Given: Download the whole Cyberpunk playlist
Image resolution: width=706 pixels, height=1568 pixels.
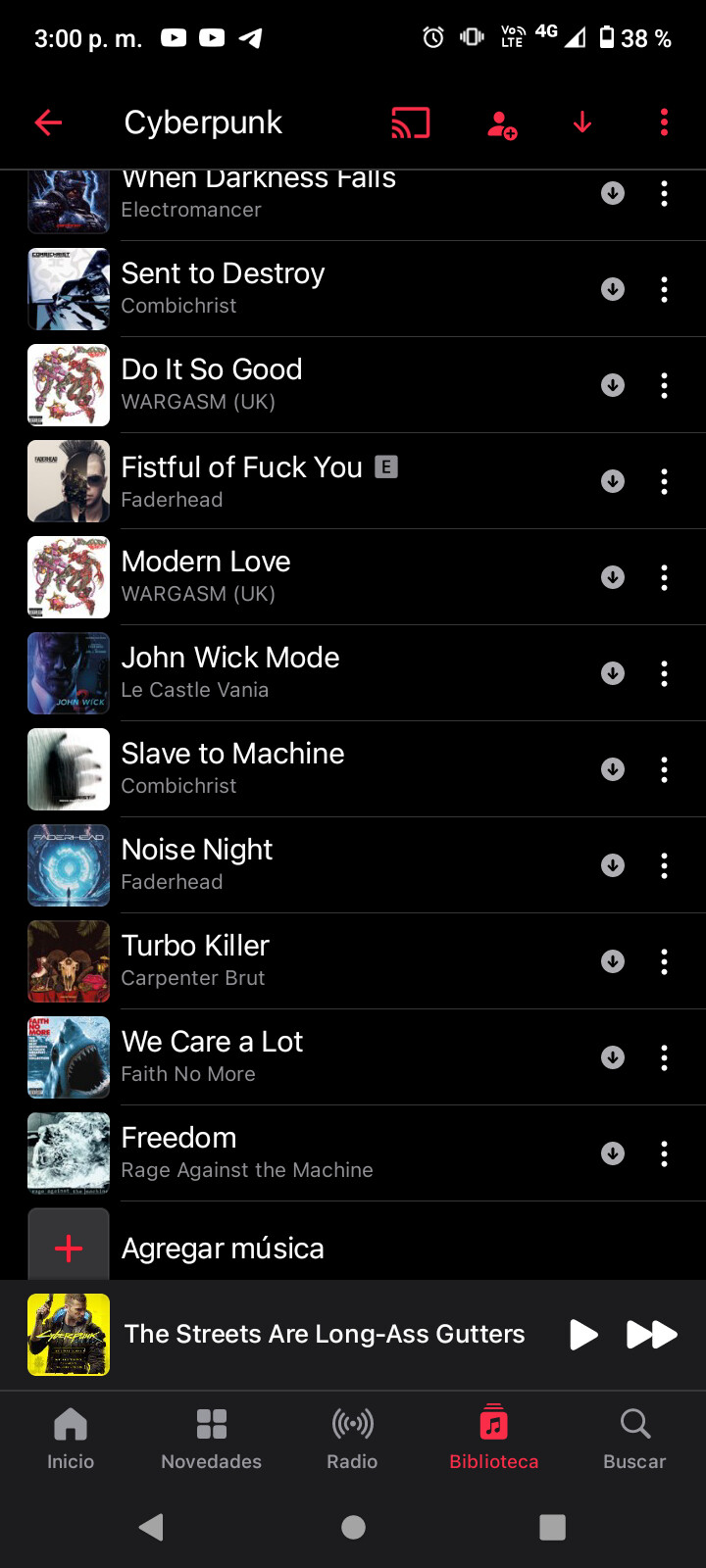Looking at the screenshot, I should 582,122.
